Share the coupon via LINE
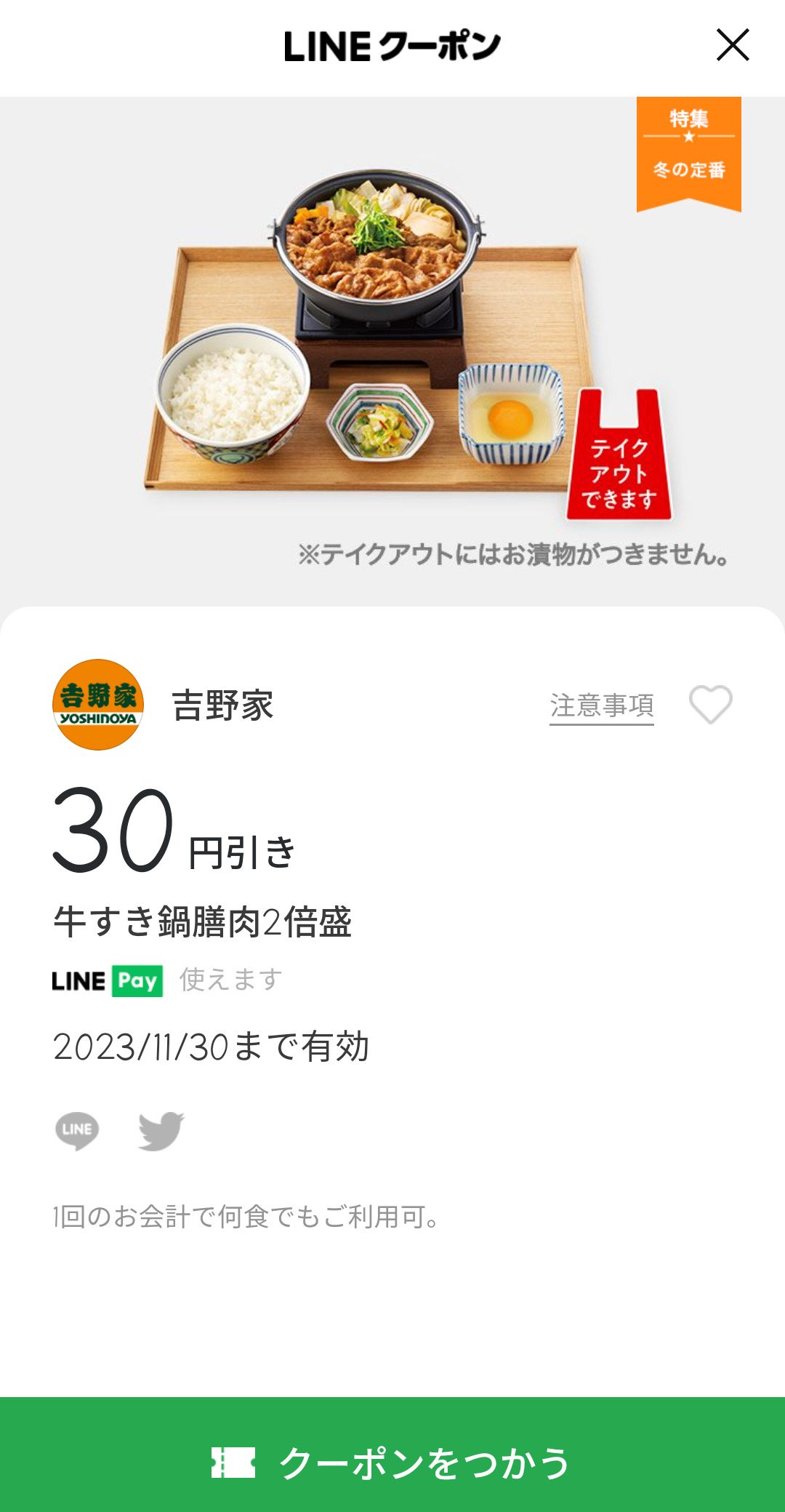 pos(77,1130)
